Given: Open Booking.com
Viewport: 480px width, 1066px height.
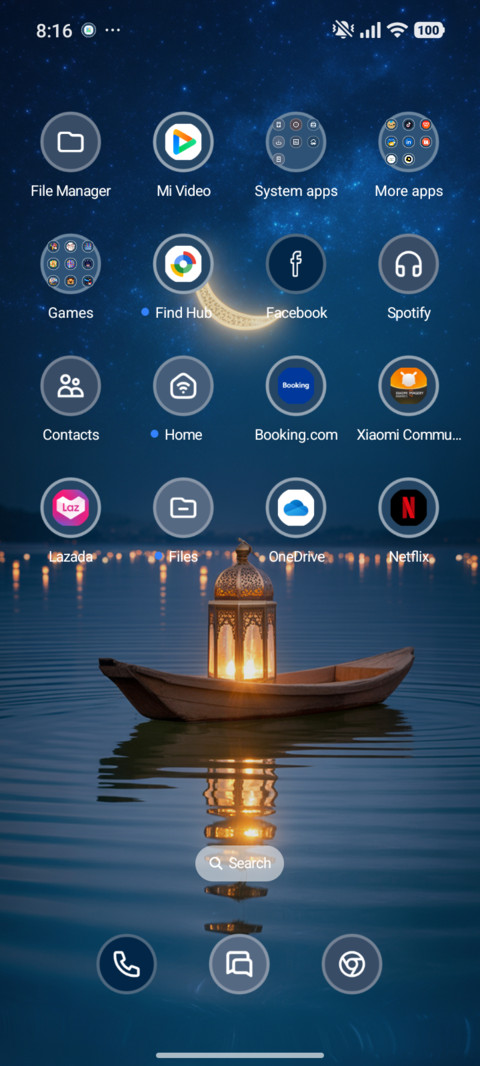Looking at the screenshot, I should (296, 386).
